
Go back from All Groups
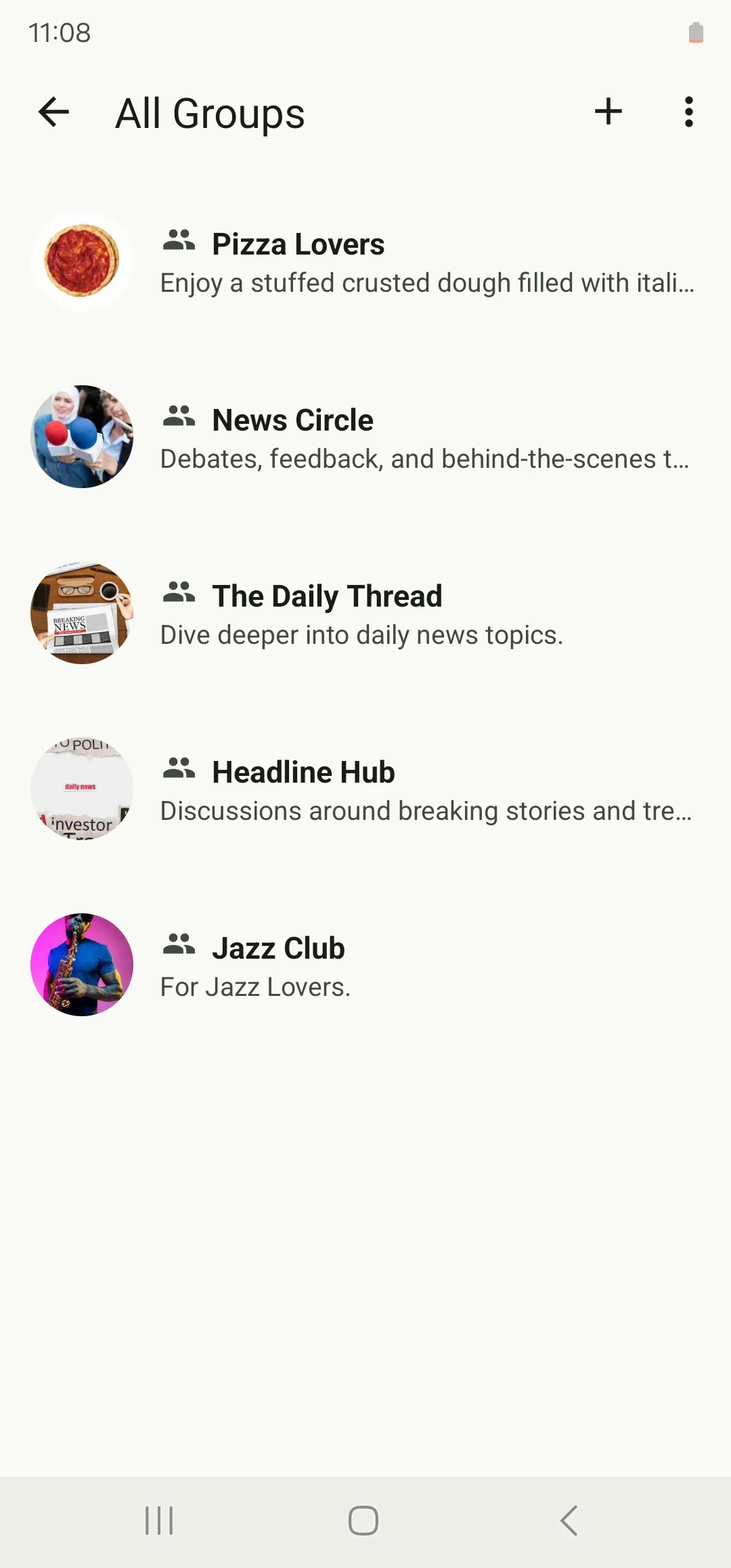pyautogui.click(x=54, y=112)
